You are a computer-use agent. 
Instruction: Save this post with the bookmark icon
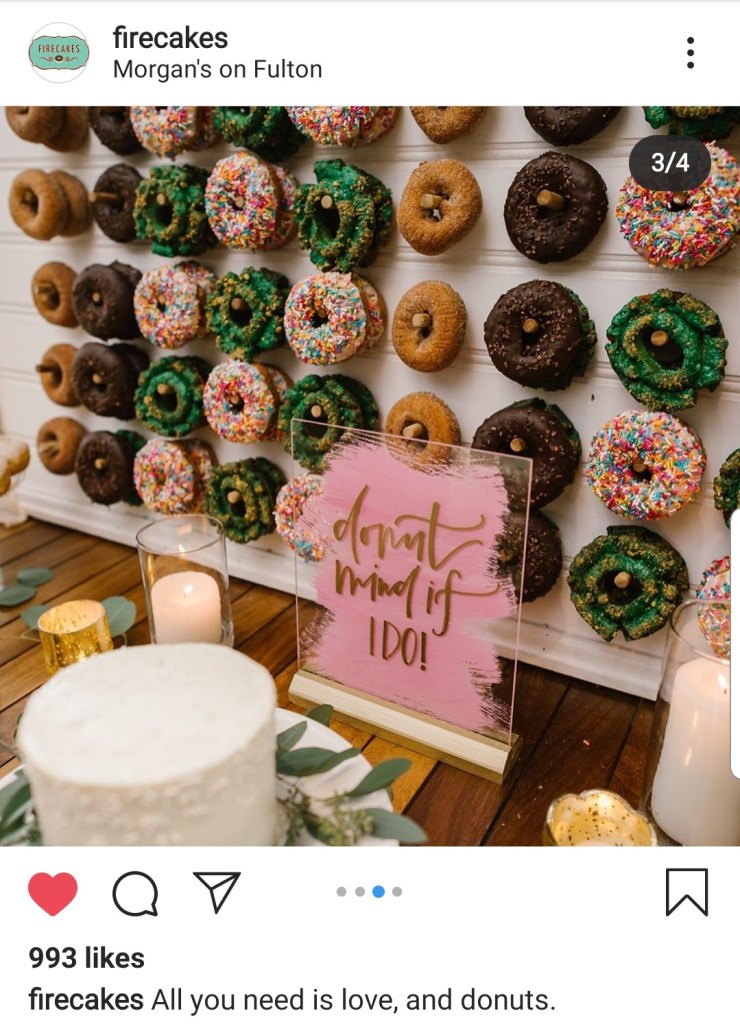[686, 892]
